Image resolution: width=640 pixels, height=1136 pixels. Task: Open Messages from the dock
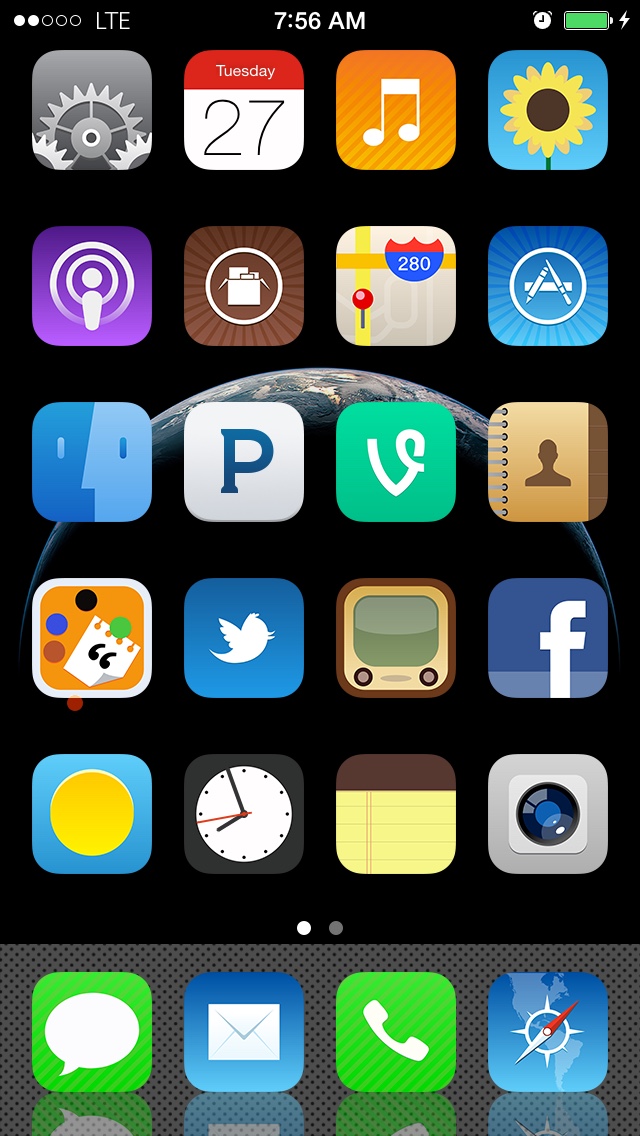point(92,1032)
